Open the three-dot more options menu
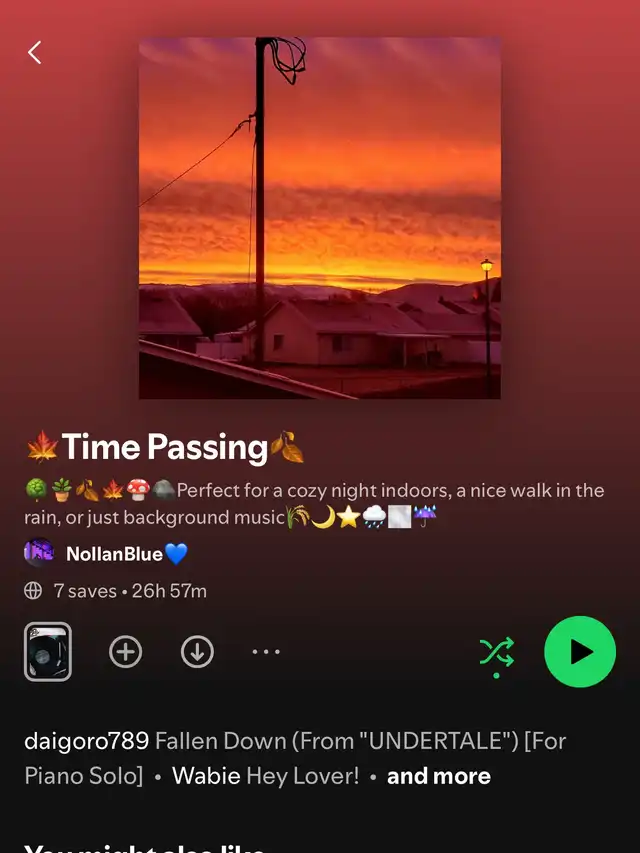640x853 pixels. point(266,652)
